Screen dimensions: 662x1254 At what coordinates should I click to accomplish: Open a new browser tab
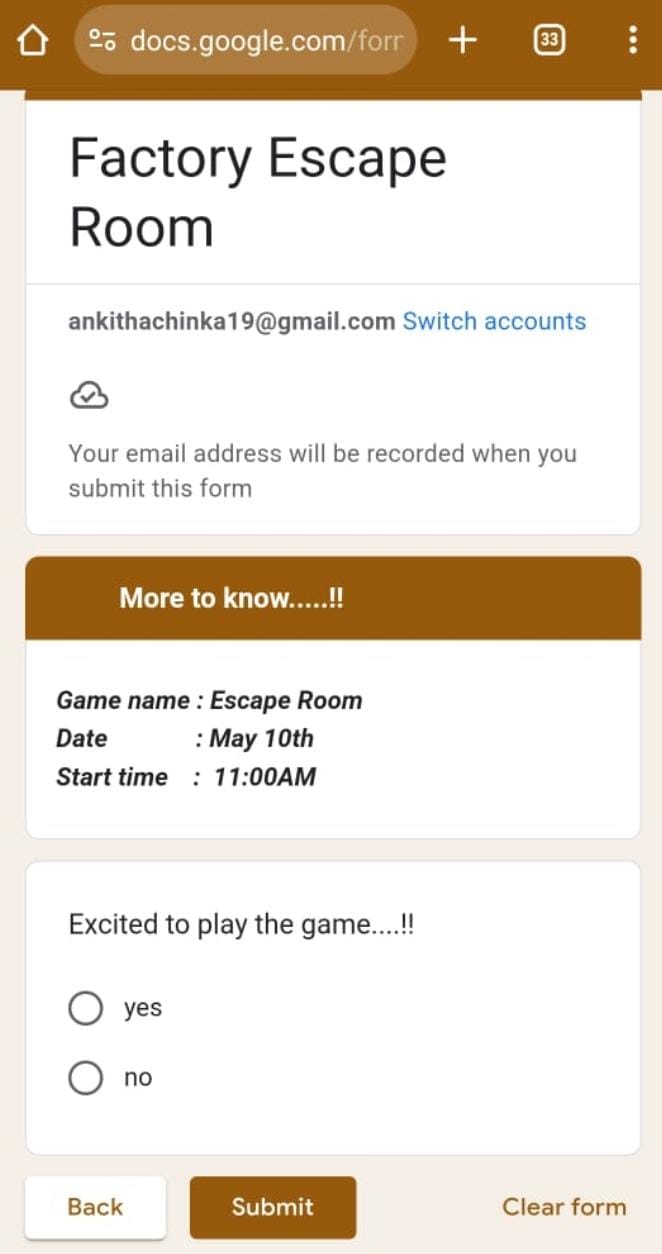[x=462, y=40]
